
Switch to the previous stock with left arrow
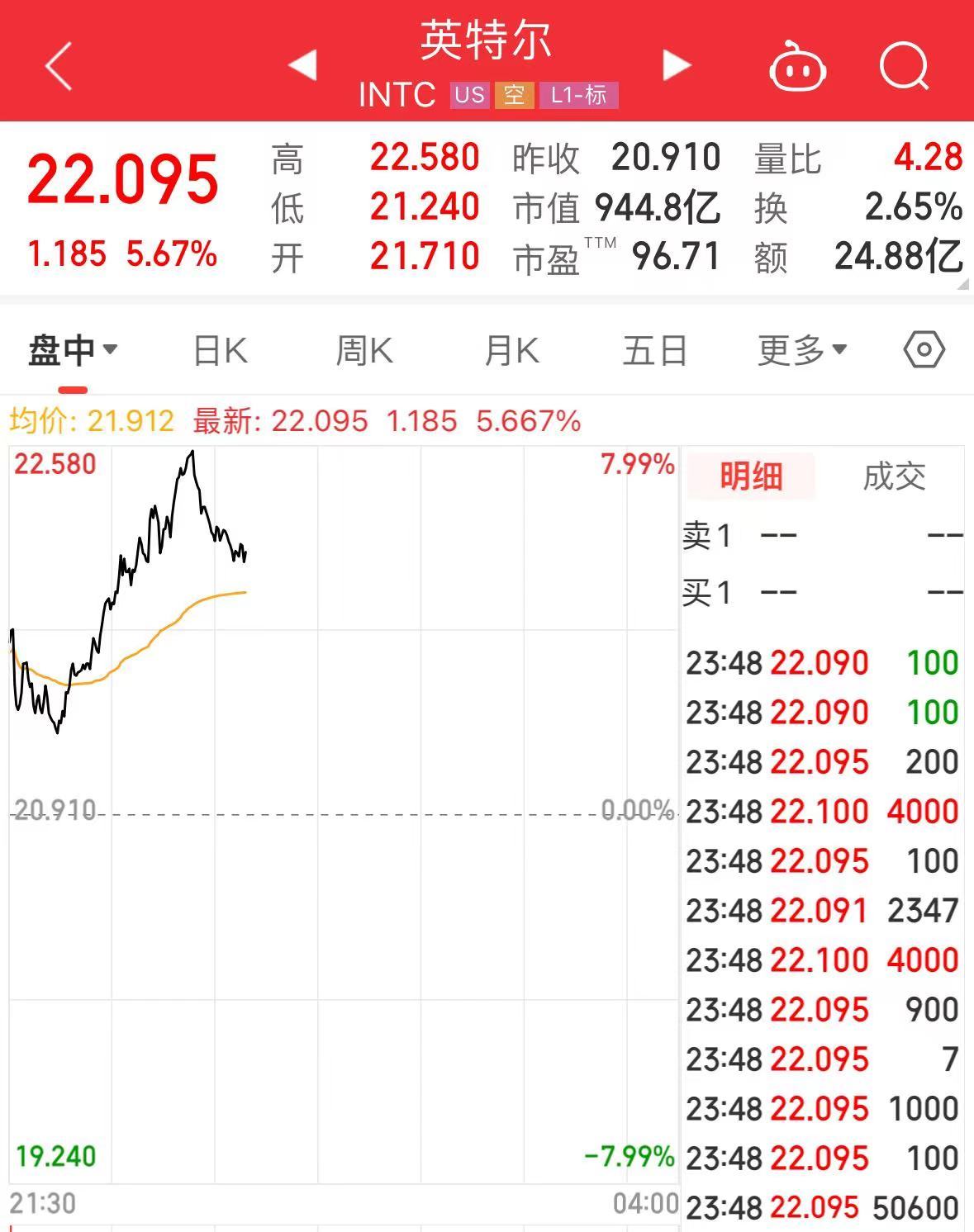click(303, 65)
